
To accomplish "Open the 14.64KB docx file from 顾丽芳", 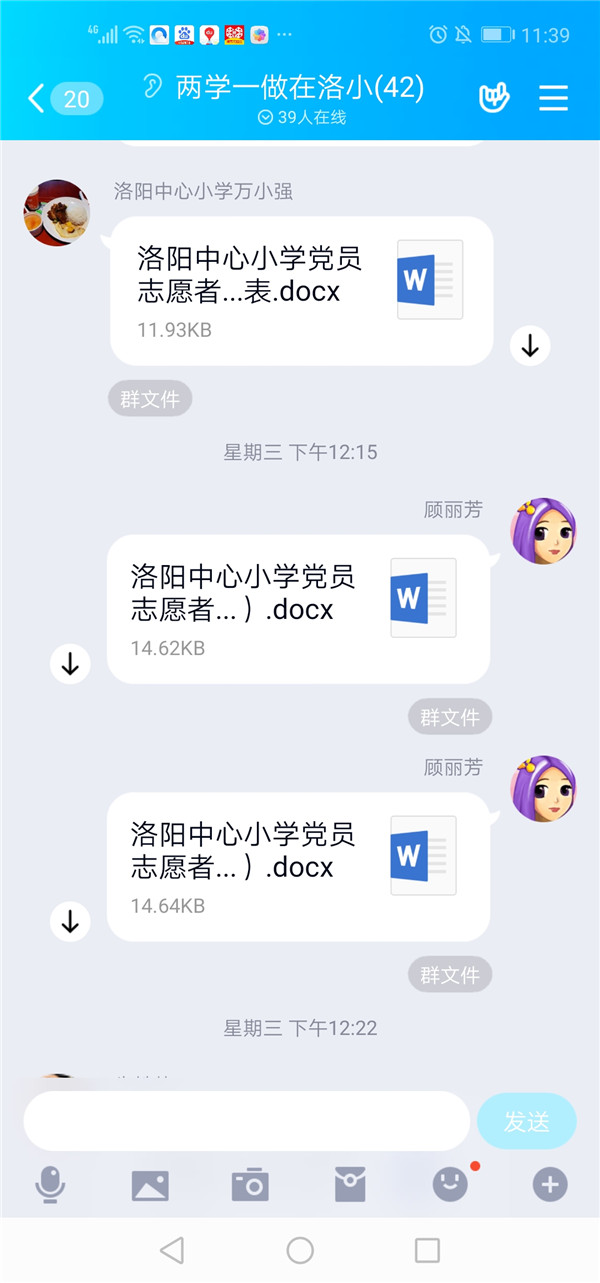I will pyautogui.click(x=298, y=866).
